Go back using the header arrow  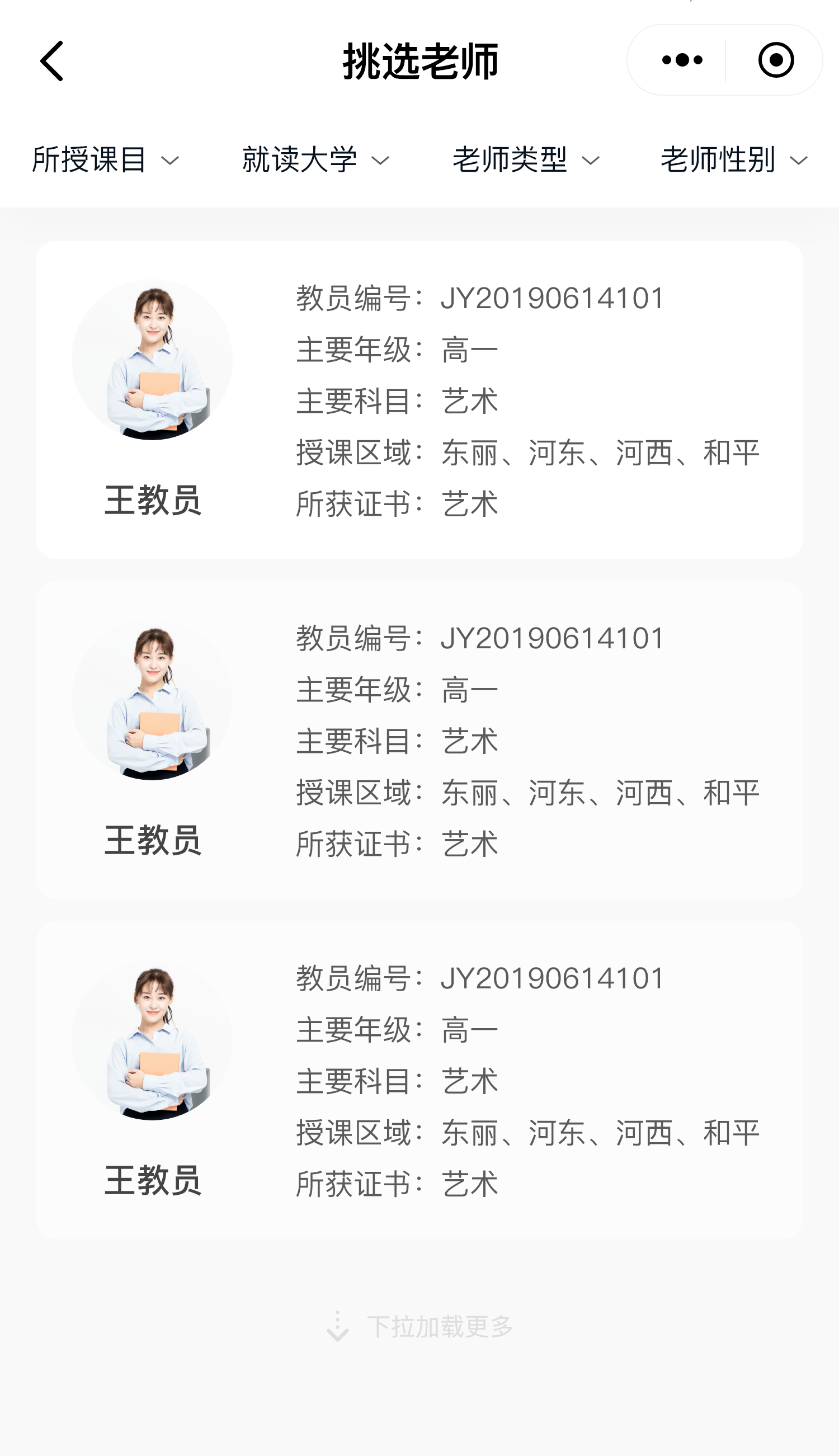pyautogui.click(x=52, y=60)
